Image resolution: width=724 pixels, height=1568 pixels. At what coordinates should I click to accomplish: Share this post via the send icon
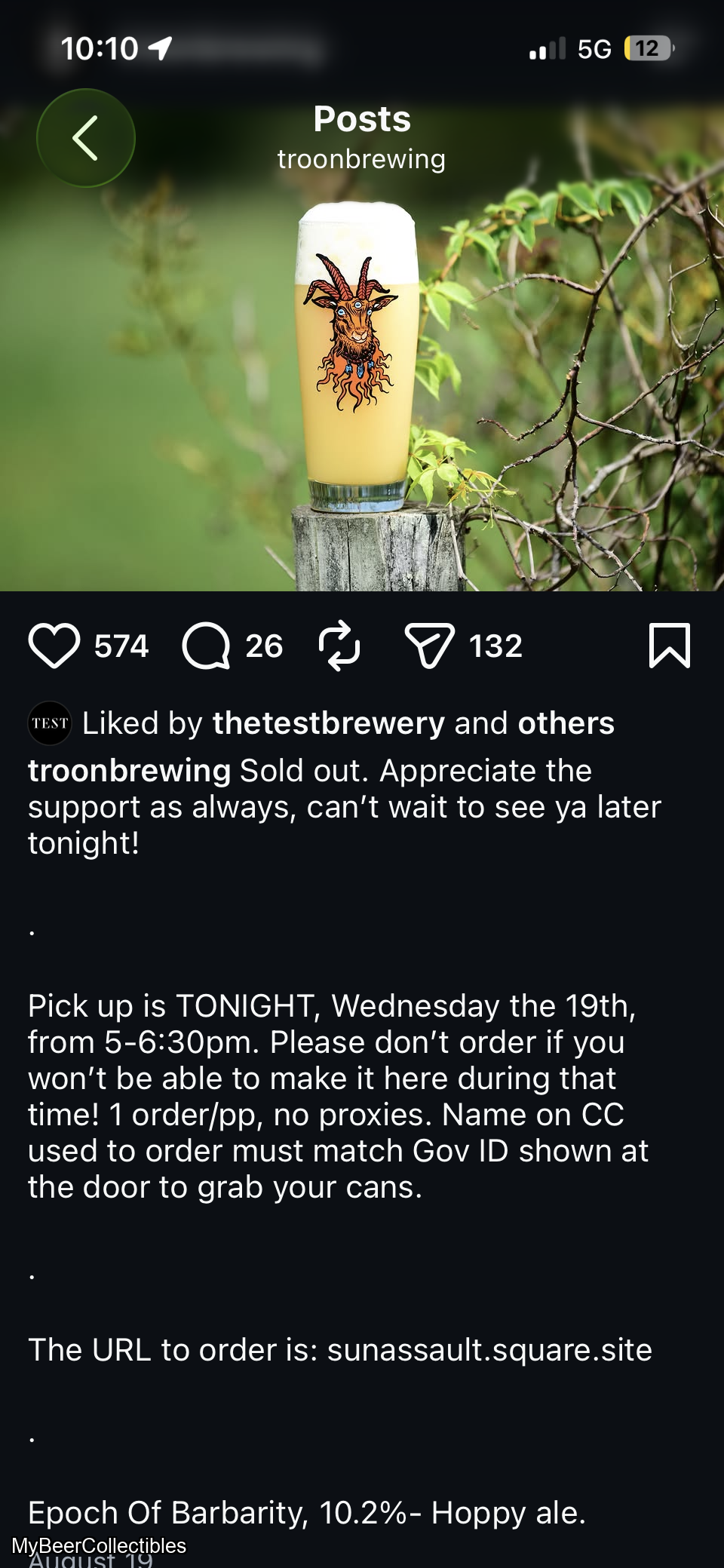pos(429,646)
